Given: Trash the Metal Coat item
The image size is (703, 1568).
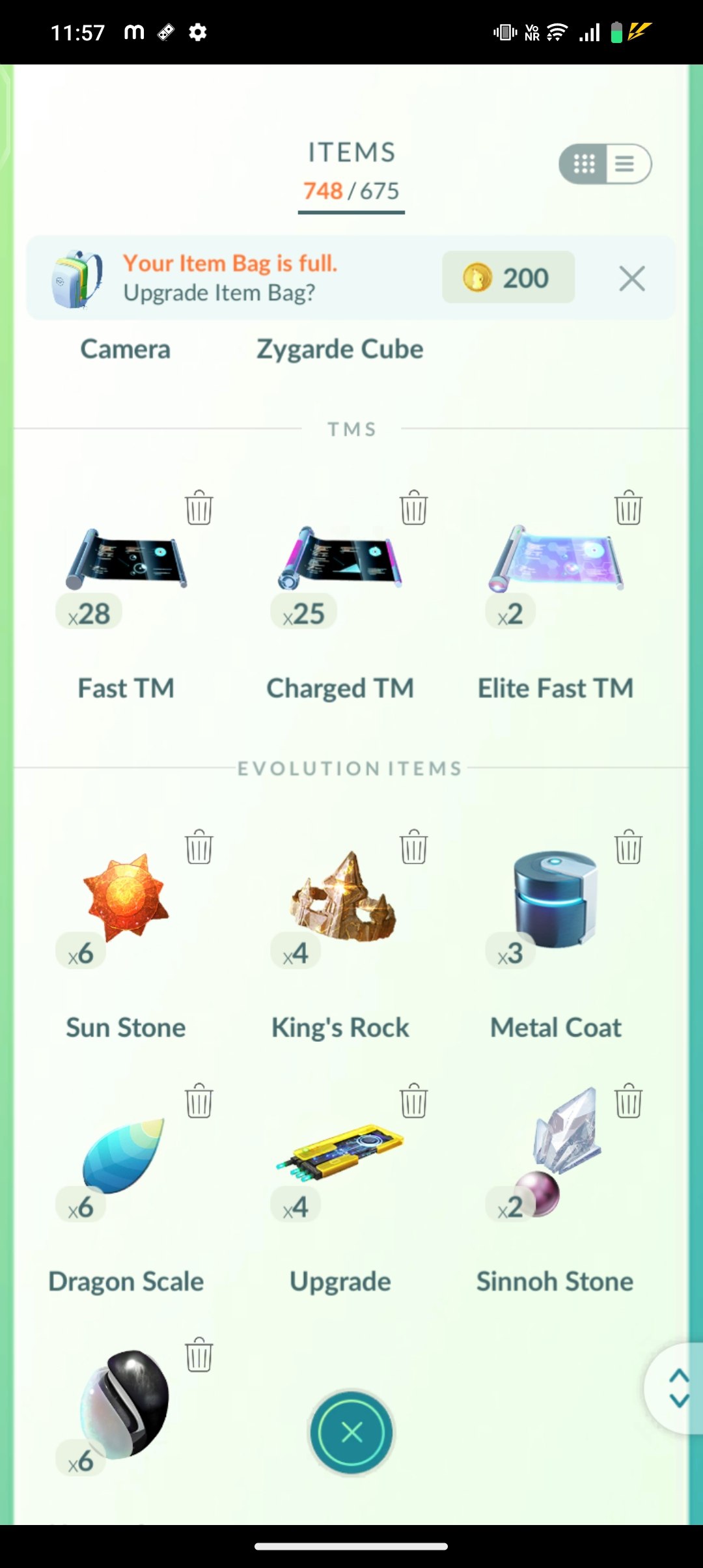Looking at the screenshot, I should 628,847.
